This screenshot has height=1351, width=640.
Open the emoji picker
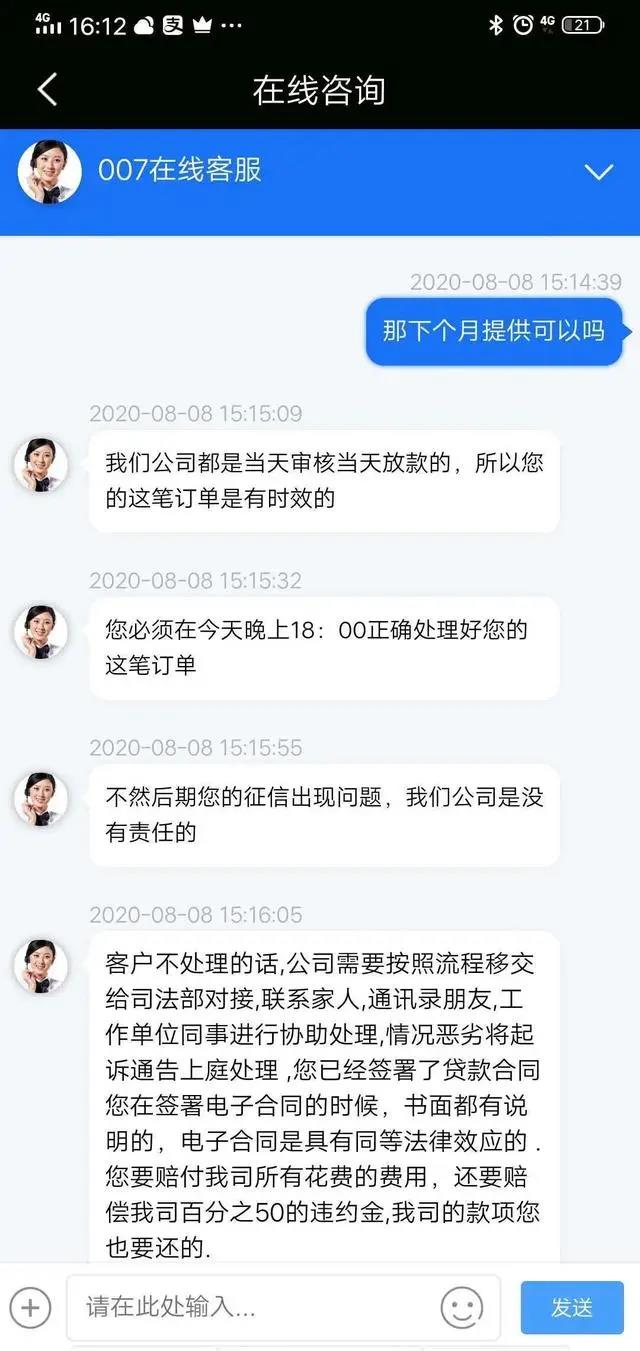461,1307
